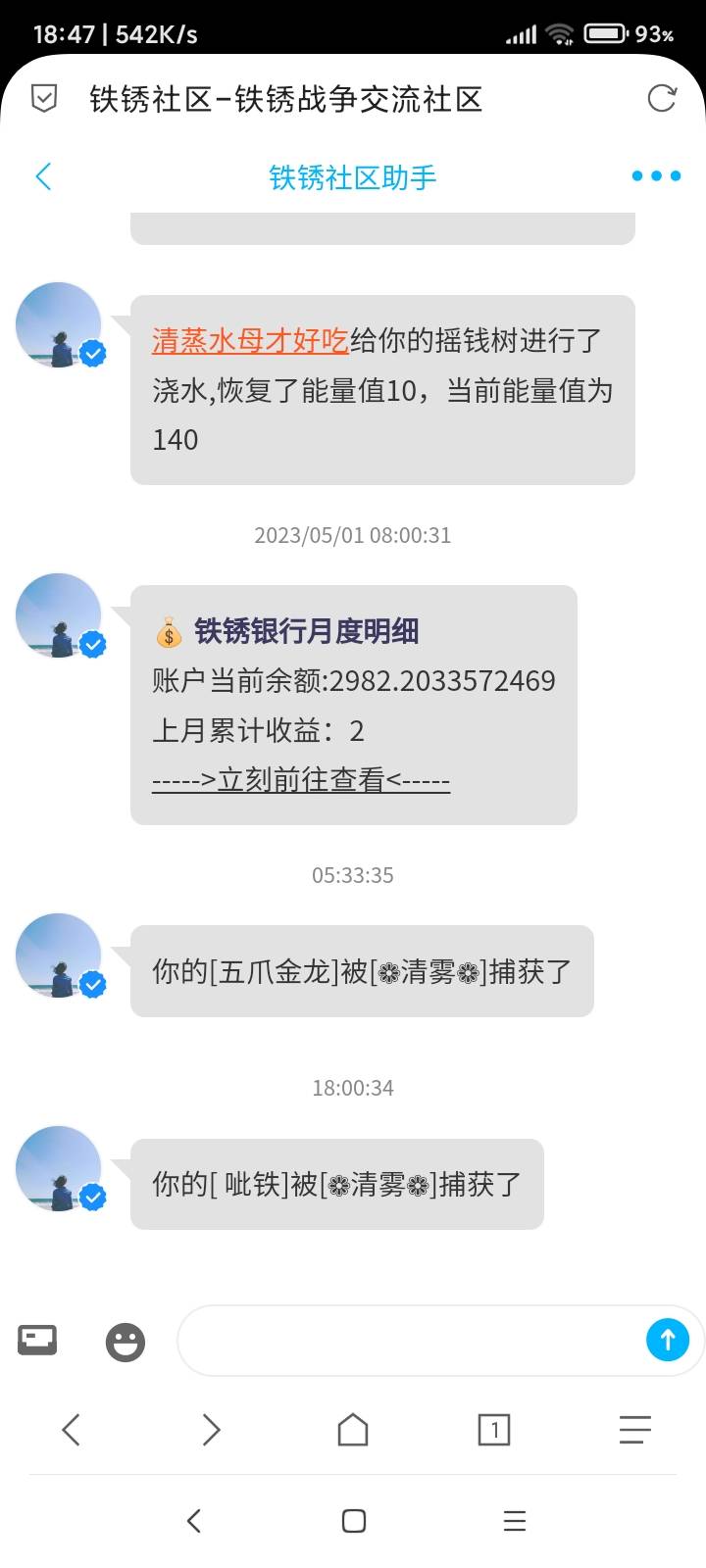Open browser tab switcher
Image resolution: width=706 pixels, height=1568 pixels.
click(494, 1430)
